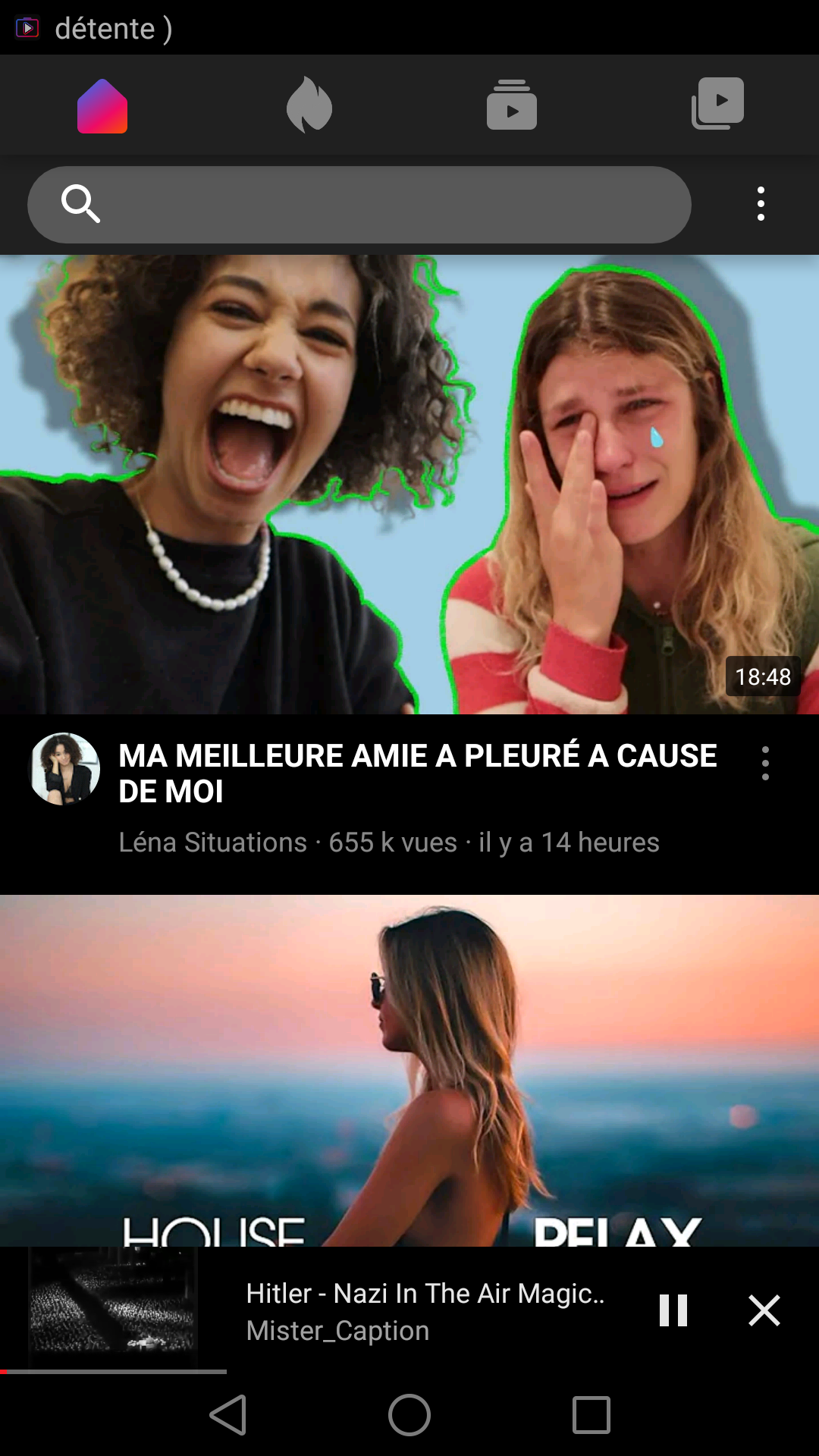Close the mini player

tap(764, 1310)
